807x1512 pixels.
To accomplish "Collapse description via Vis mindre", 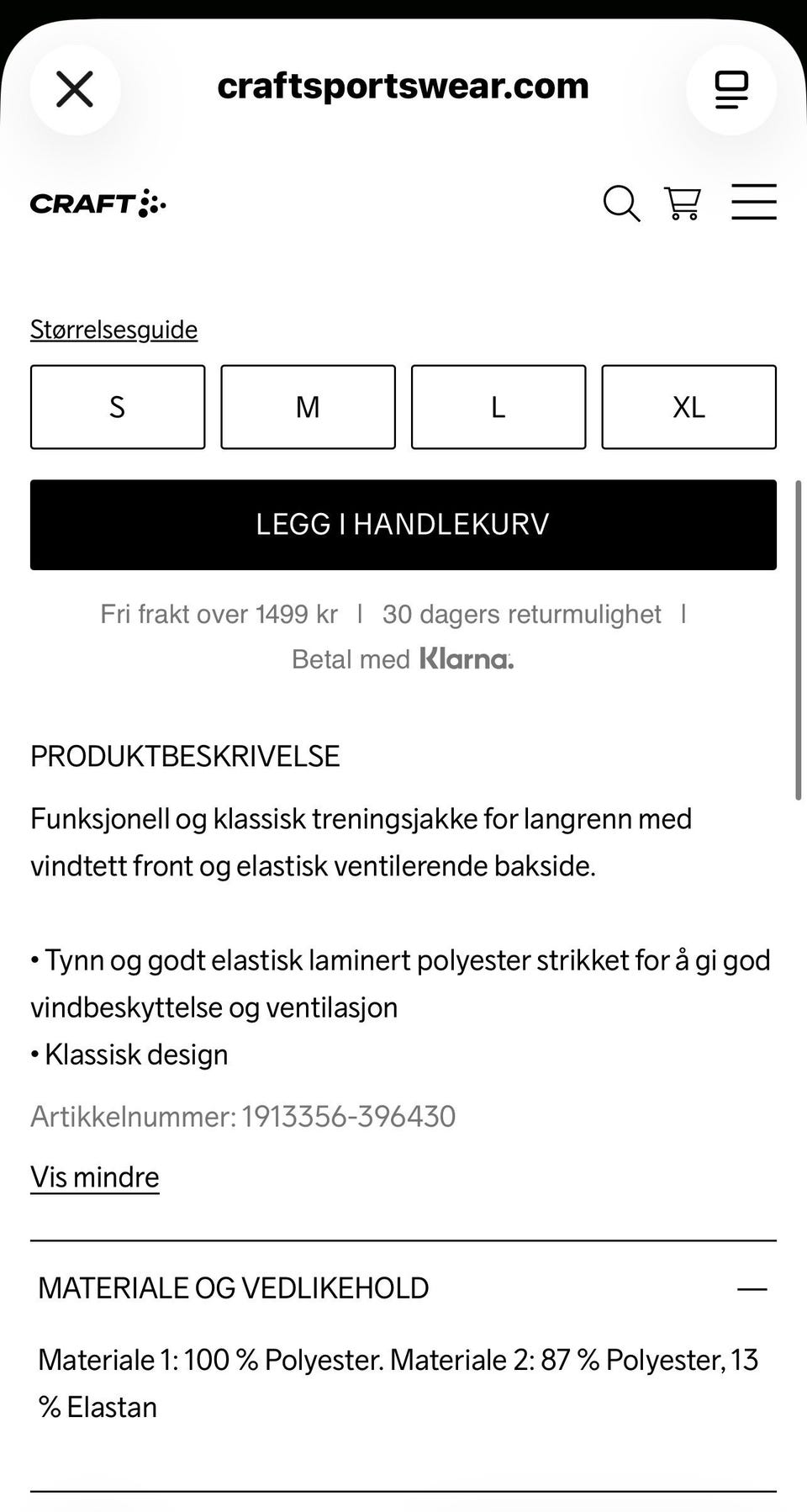I will [x=94, y=1176].
